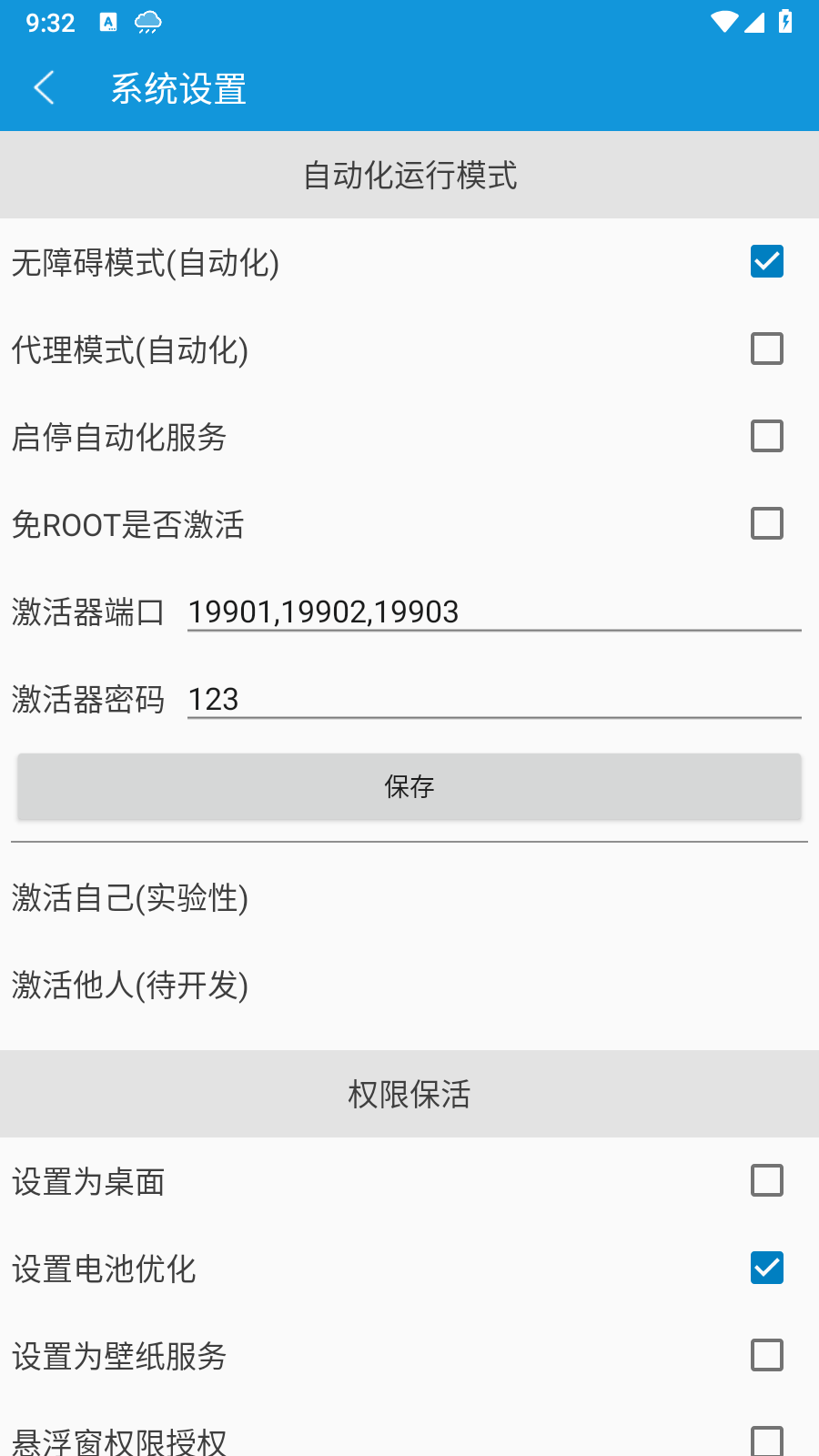Tap the cellular signal icon
This screenshot has height=1456, width=819.
[756, 23]
